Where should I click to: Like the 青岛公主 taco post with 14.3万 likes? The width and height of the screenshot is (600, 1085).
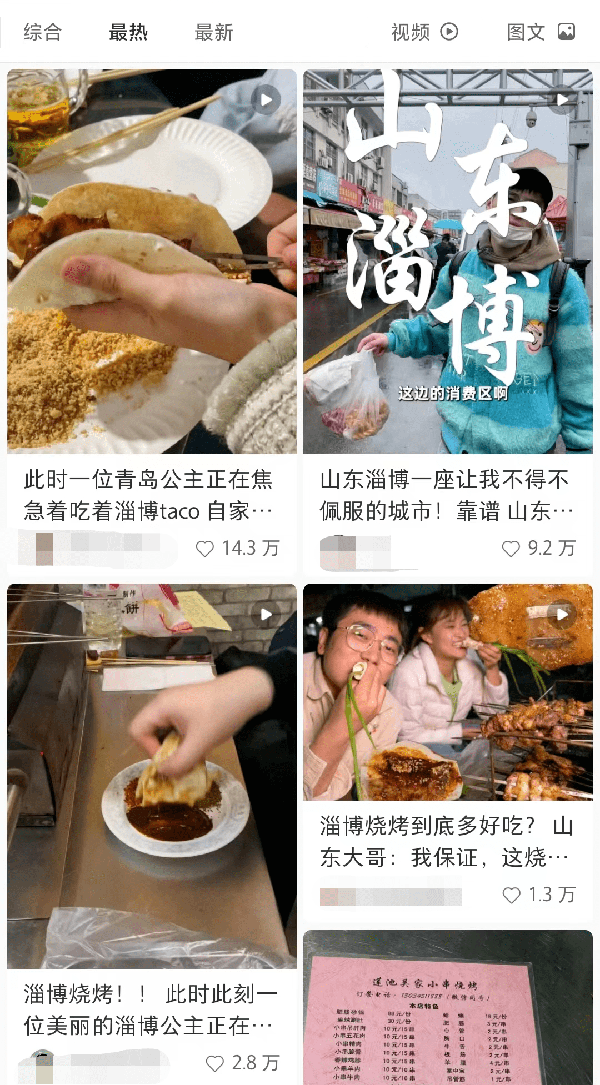205,548
